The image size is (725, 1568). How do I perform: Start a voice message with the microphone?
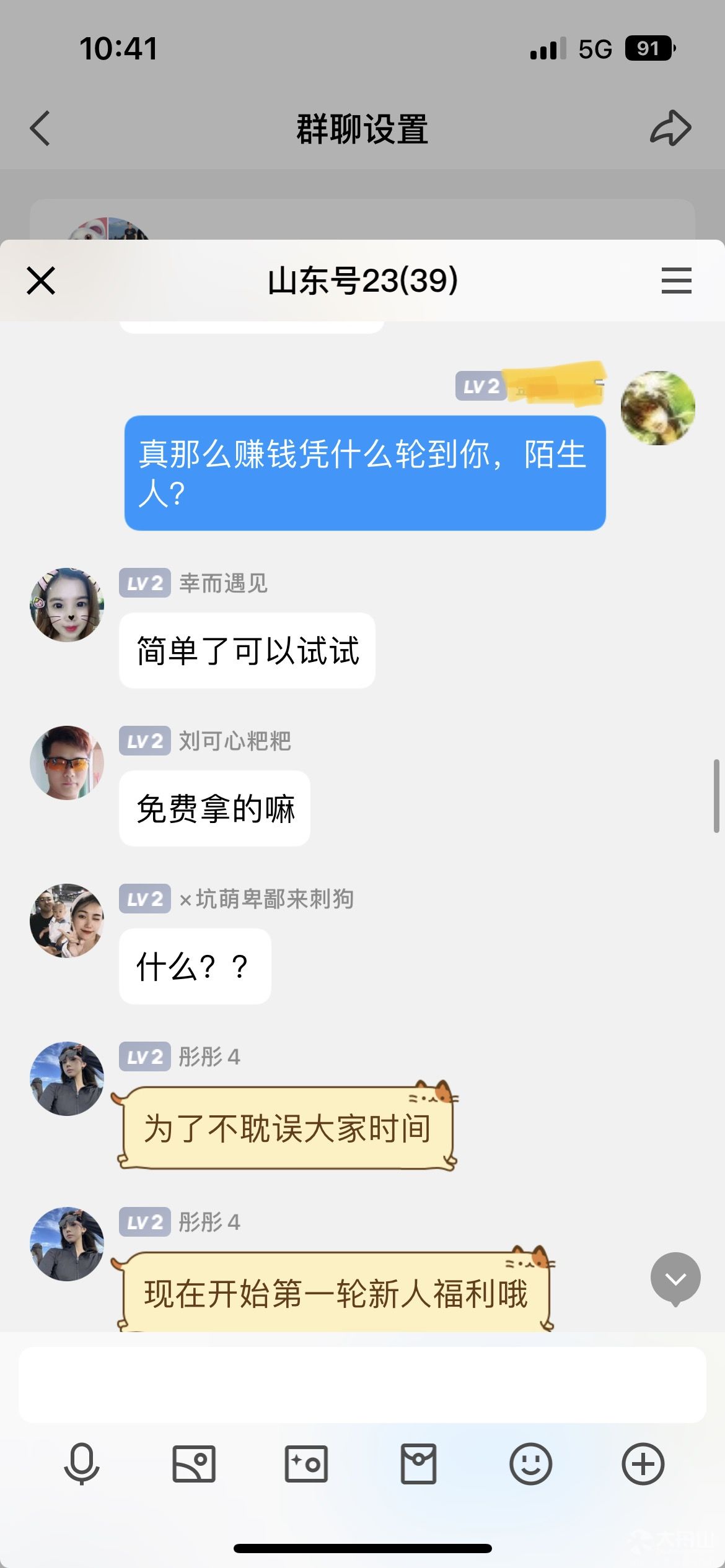coord(82,1464)
